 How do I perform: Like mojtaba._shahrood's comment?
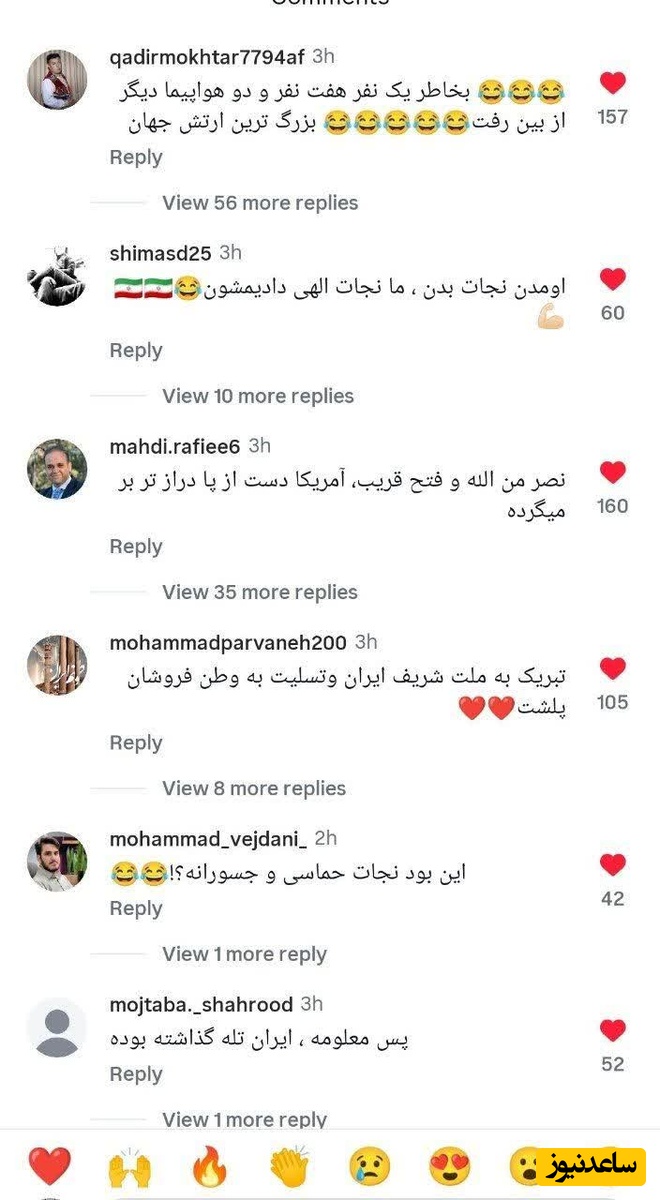(612, 1031)
